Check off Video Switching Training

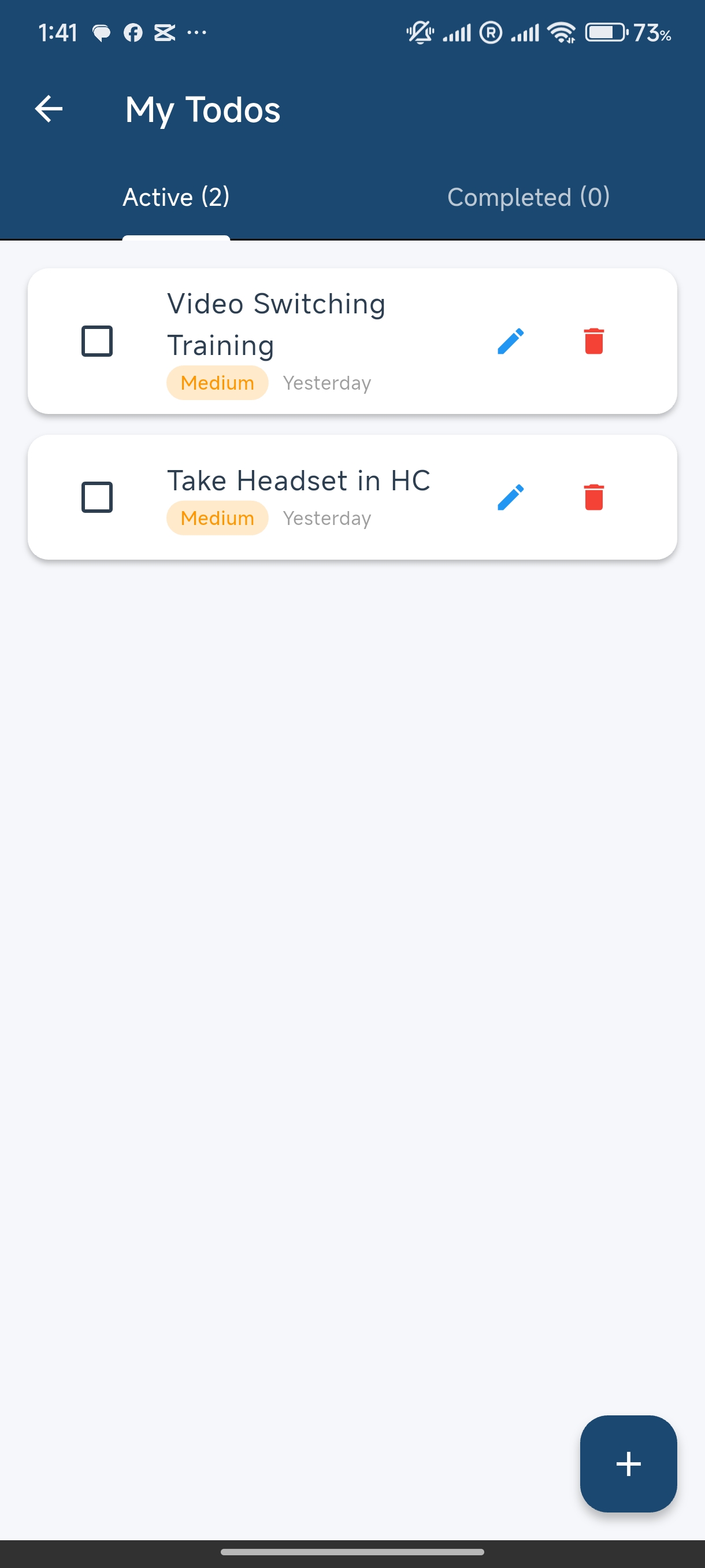click(97, 342)
